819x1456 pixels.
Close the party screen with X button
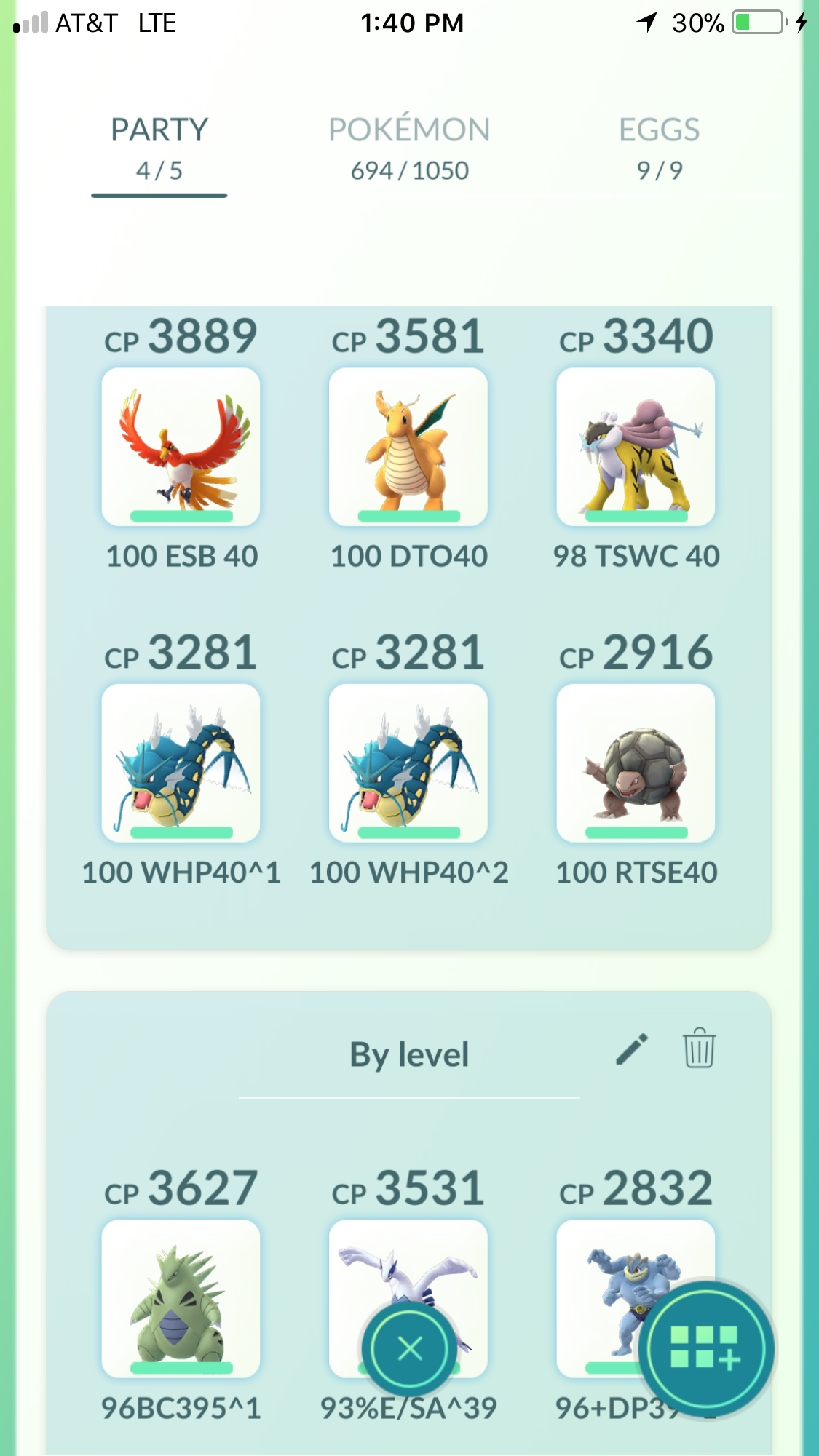[410, 1348]
